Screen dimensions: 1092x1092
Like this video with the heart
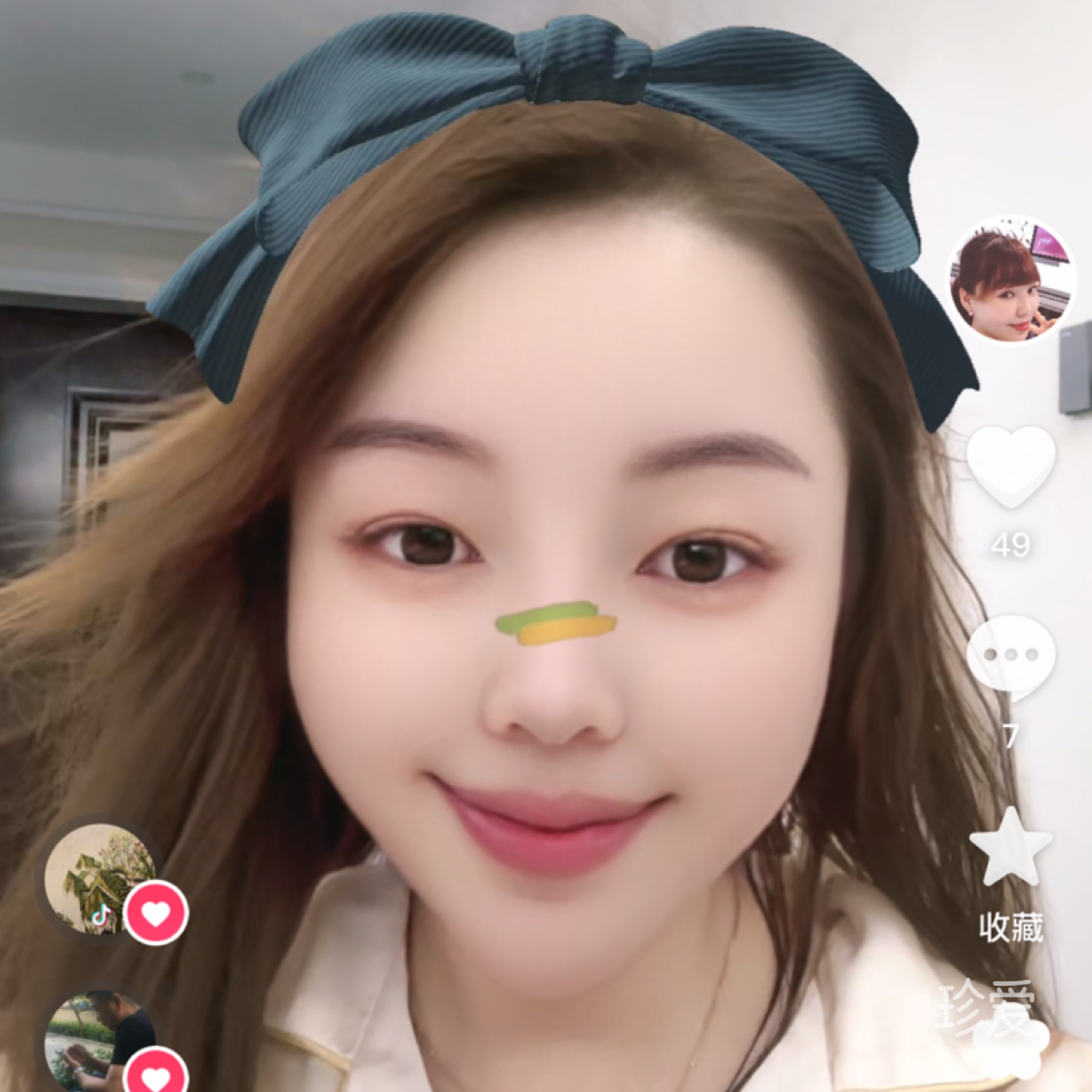coord(1011,467)
